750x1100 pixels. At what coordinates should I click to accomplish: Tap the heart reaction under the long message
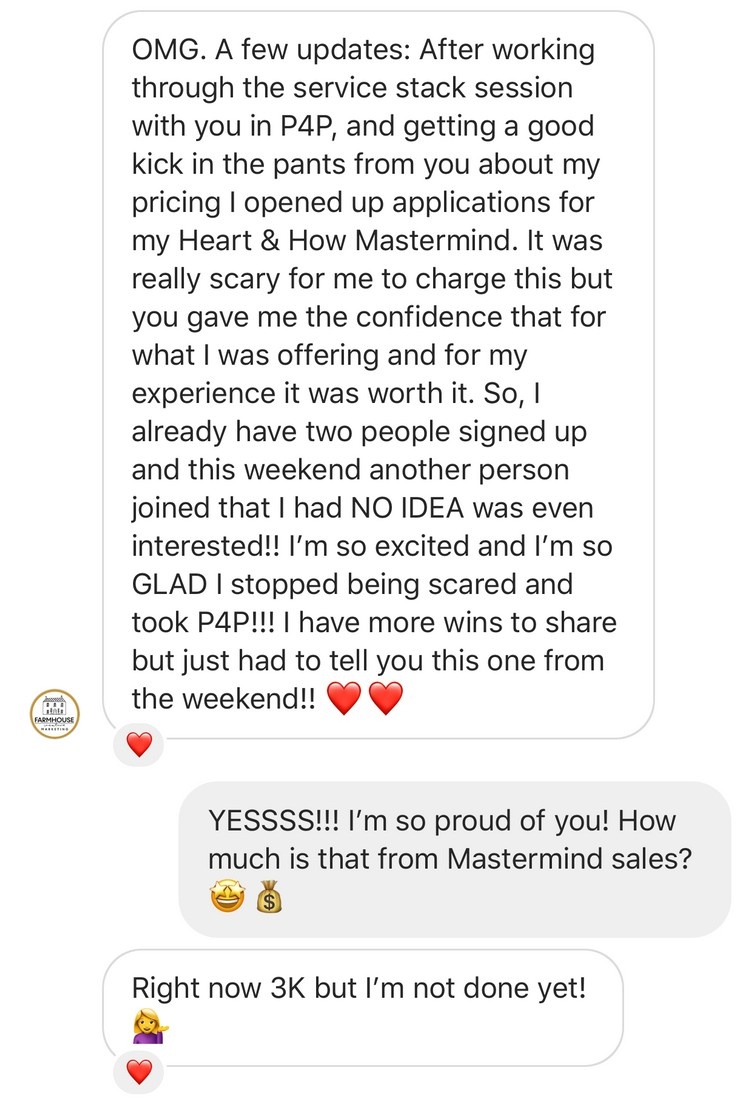tap(139, 744)
